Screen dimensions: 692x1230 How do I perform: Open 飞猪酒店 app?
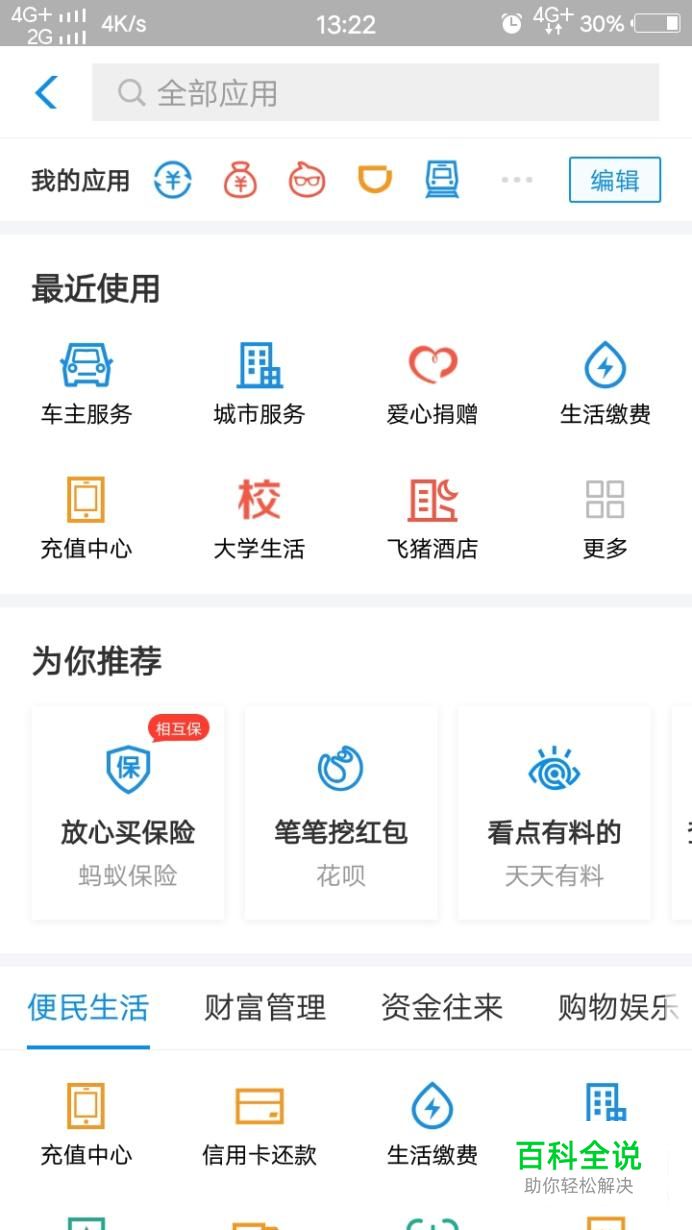coord(432,518)
